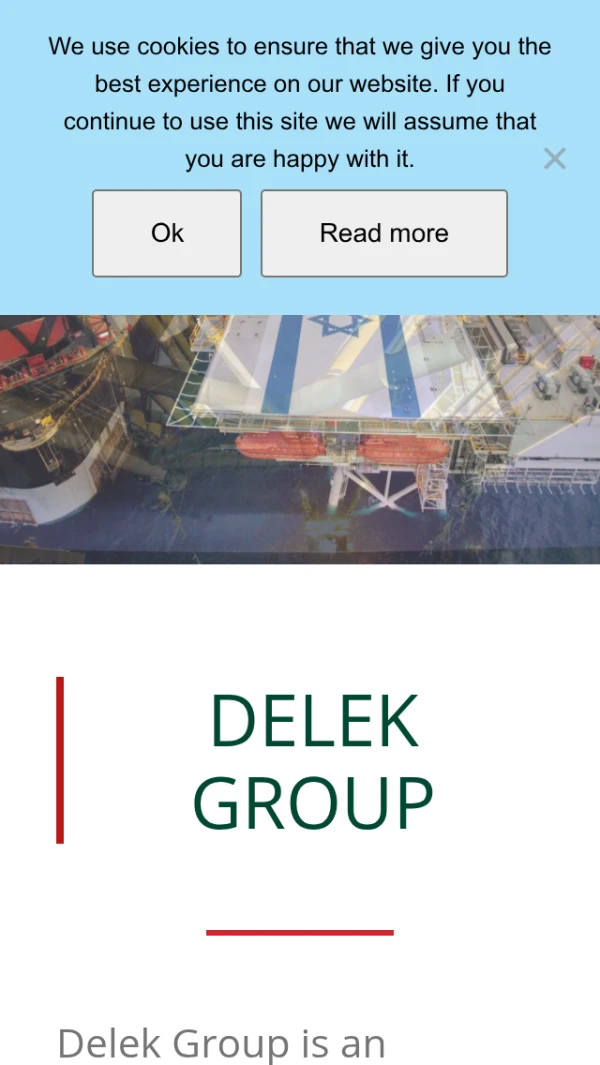
Task: Dismiss the cookie notice banner
Action: point(554,159)
